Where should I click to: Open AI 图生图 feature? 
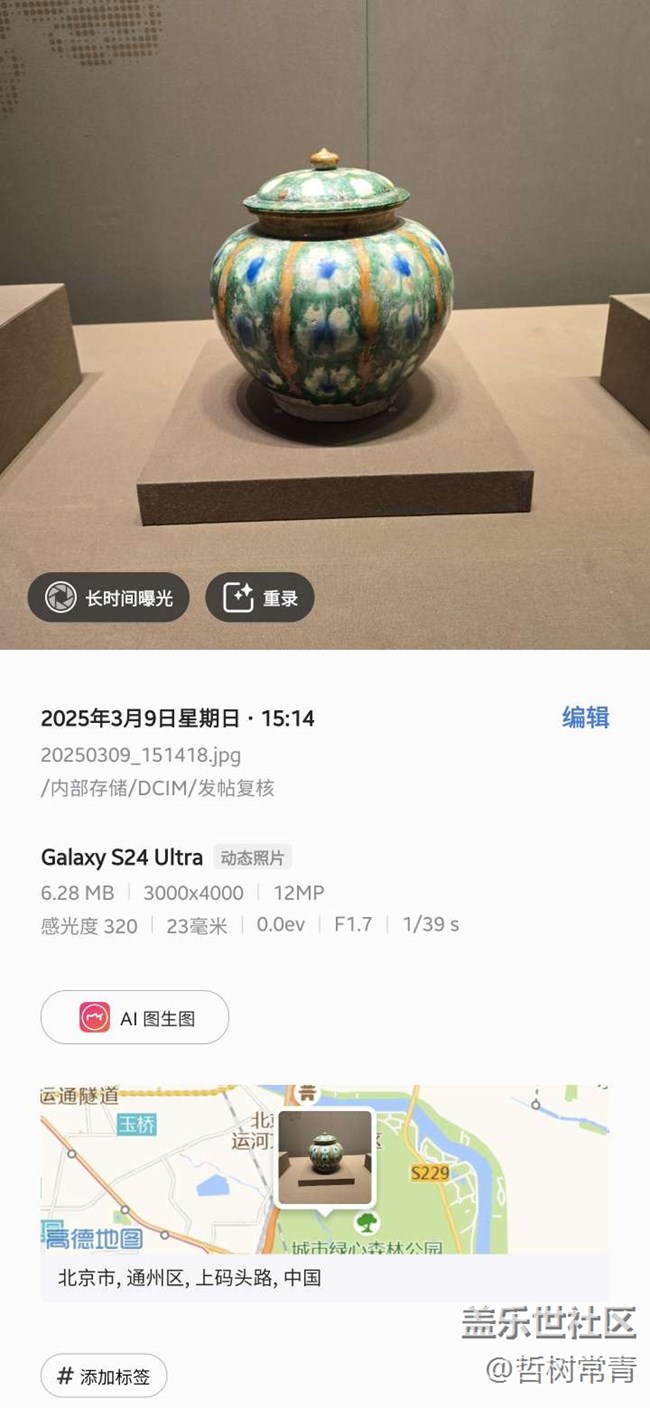pos(135,1018)
